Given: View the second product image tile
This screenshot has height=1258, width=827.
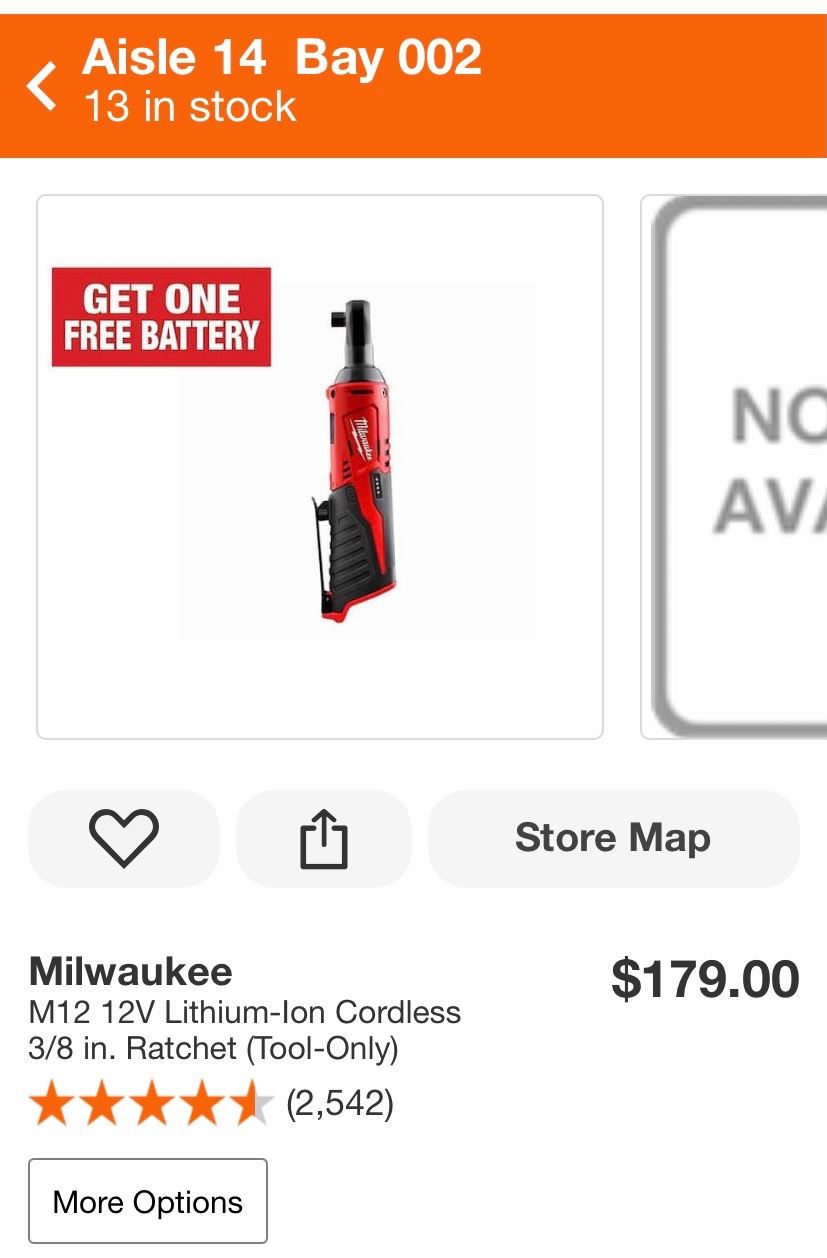Looking at the screenshot, I should pyautogui.click(x=735, y=467).
